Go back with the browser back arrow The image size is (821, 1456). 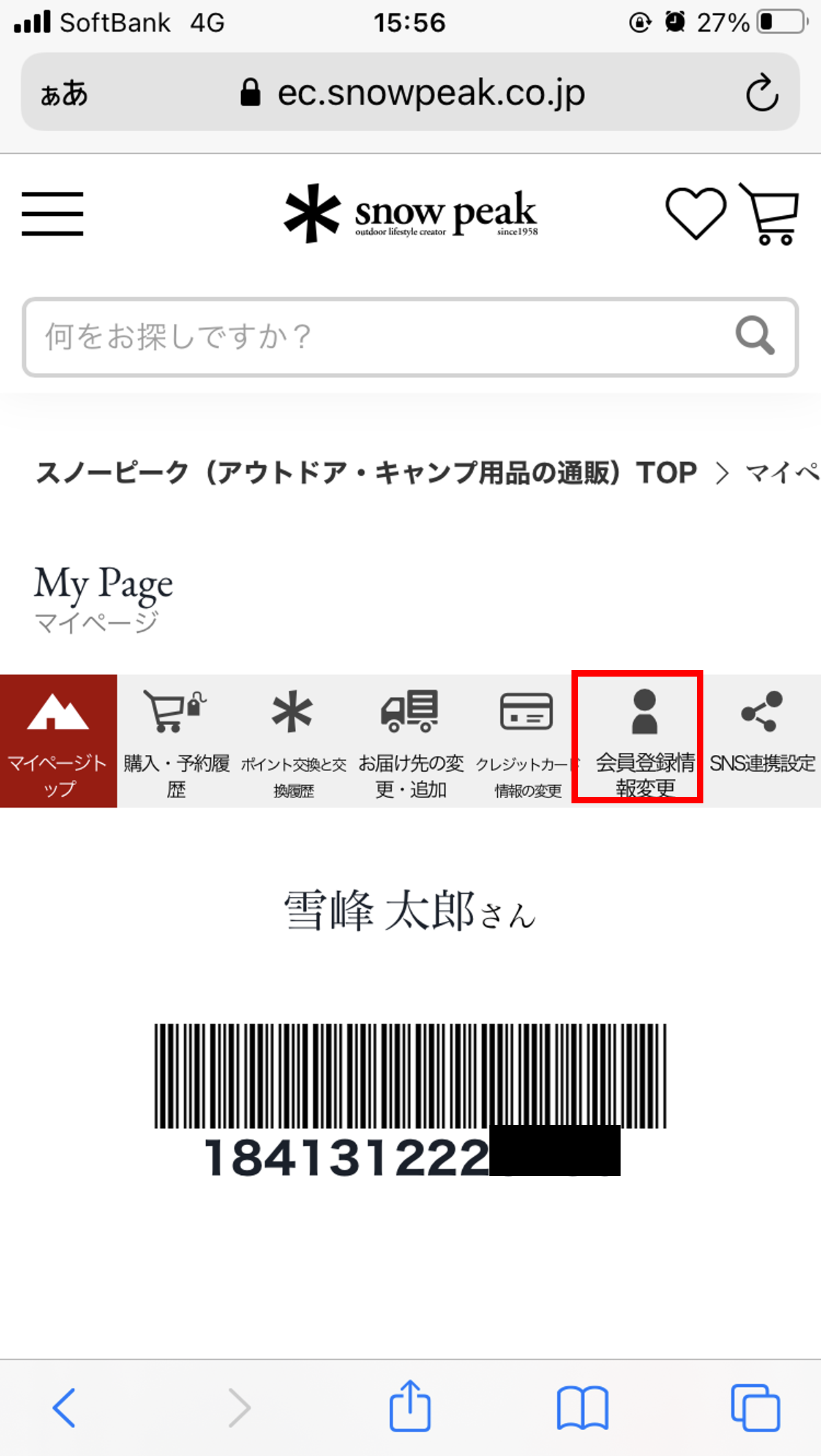pyautogui.click(x=64, y=1407)
